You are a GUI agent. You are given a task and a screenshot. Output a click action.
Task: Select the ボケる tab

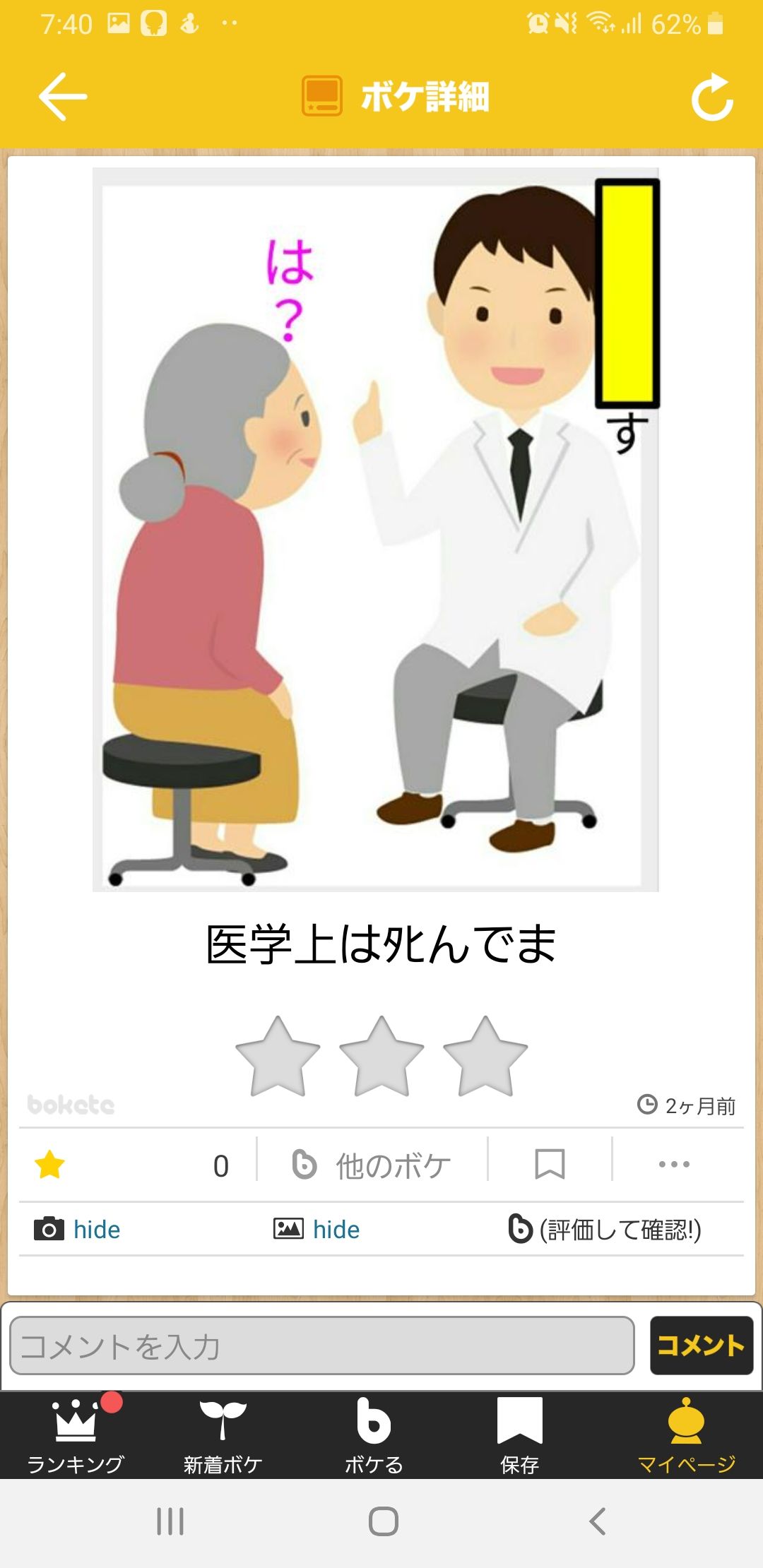coord(374,1435)
